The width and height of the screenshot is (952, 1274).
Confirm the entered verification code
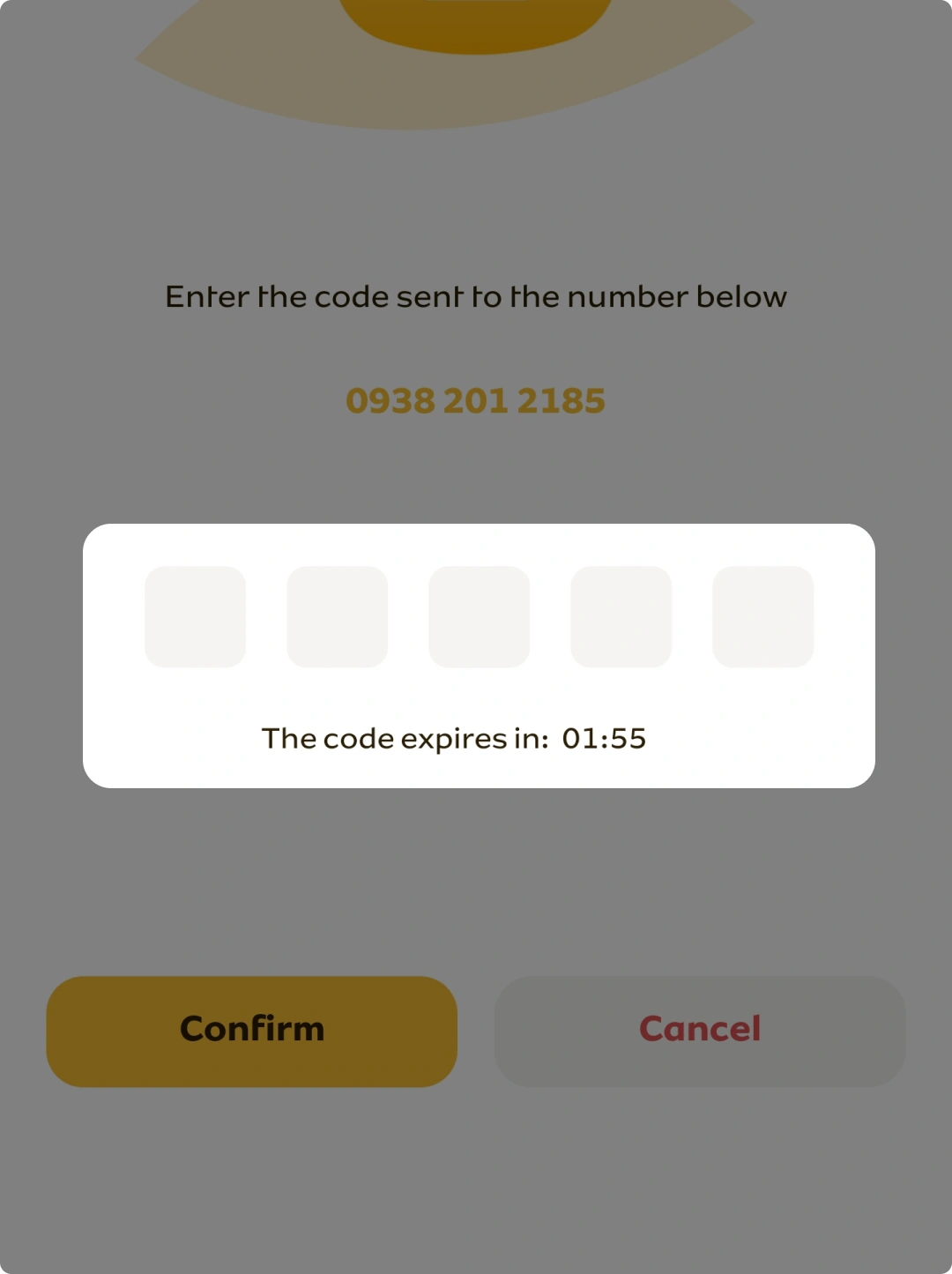tap(251, 1031)
